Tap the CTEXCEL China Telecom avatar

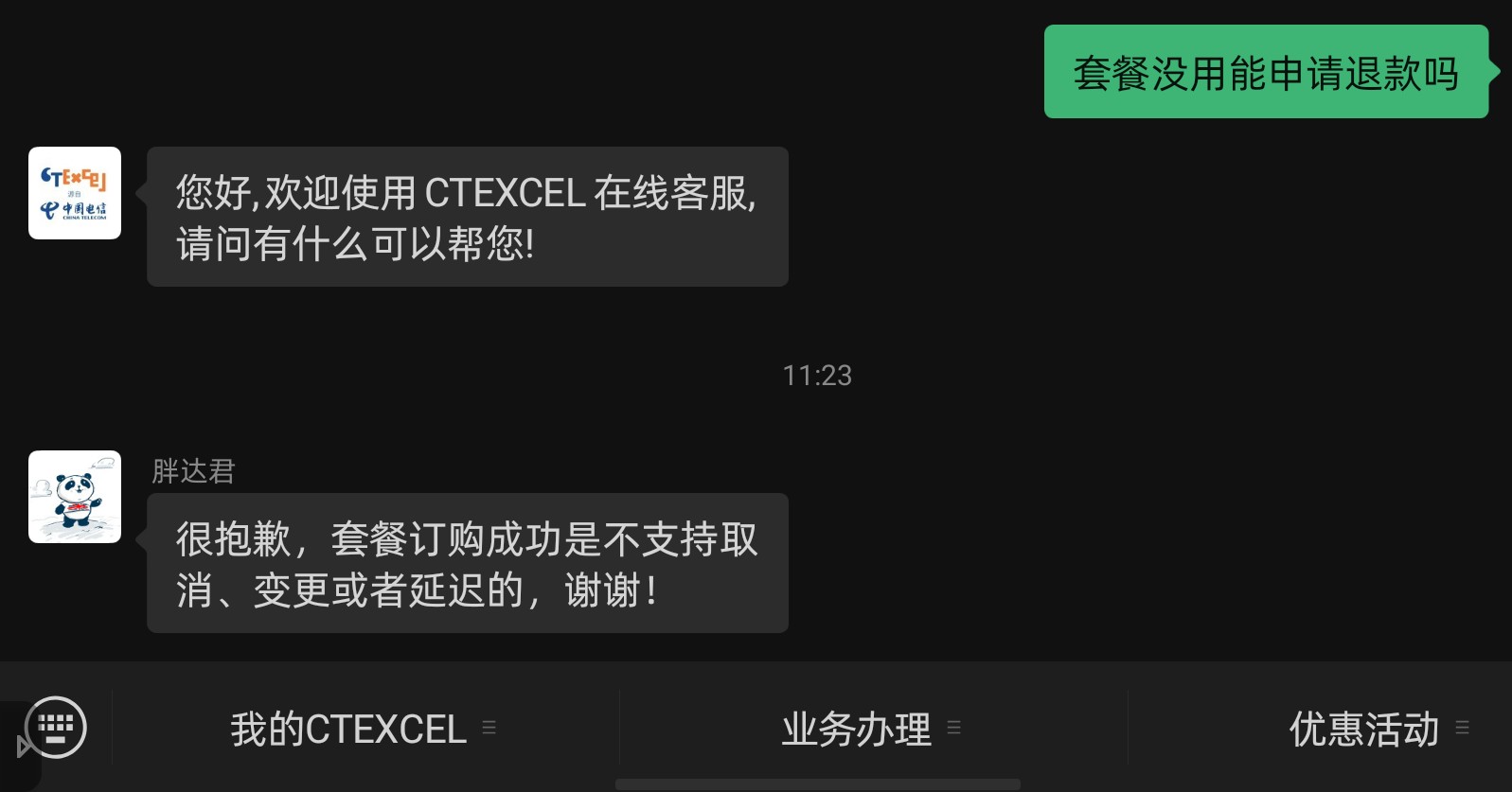[x=75, y=193]
